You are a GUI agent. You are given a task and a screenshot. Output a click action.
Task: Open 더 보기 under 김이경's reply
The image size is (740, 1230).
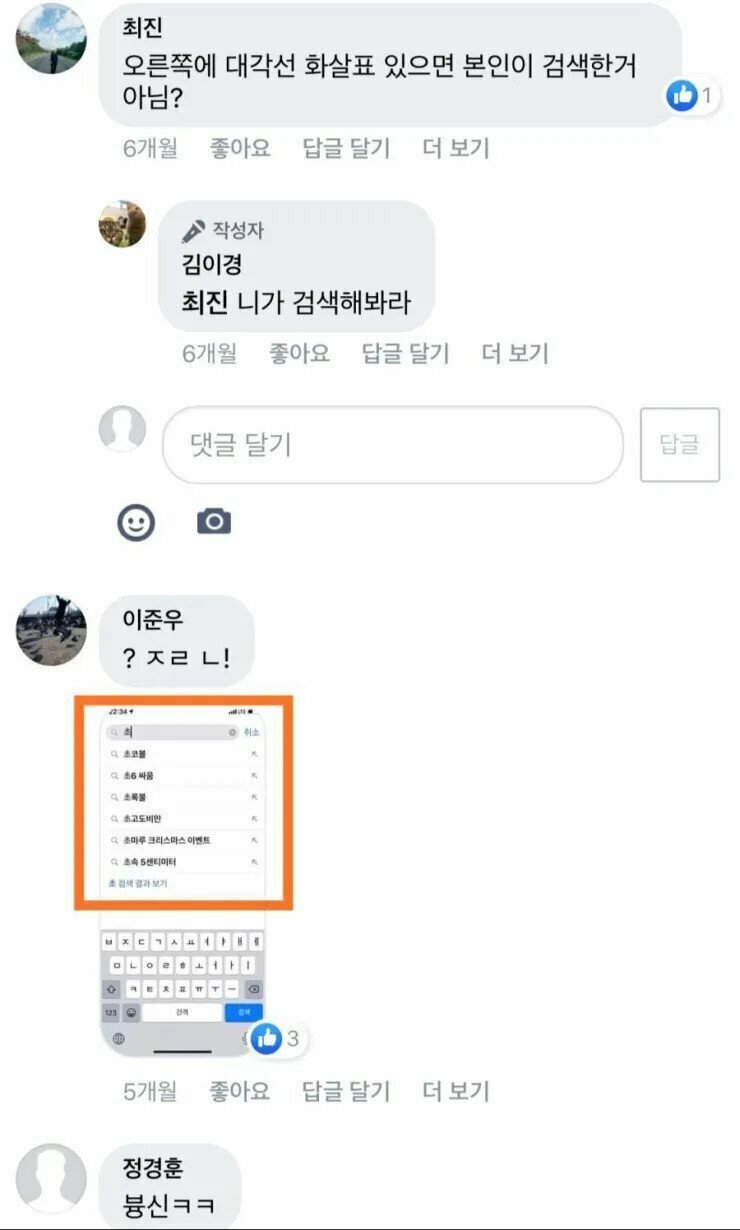coord(515,352)
